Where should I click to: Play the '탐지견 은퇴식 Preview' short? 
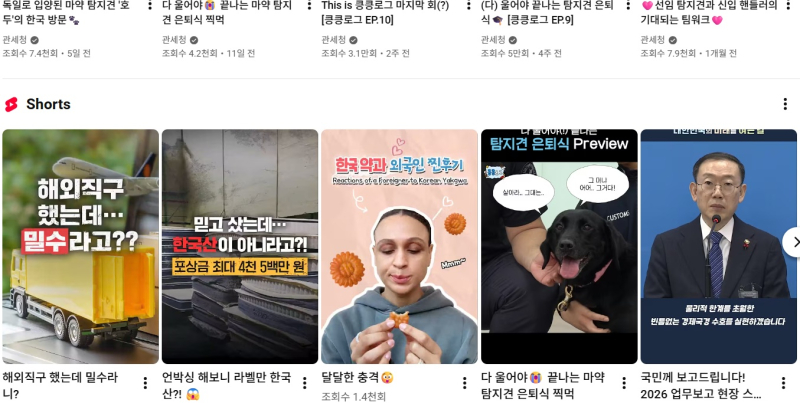tap(559, 246)
